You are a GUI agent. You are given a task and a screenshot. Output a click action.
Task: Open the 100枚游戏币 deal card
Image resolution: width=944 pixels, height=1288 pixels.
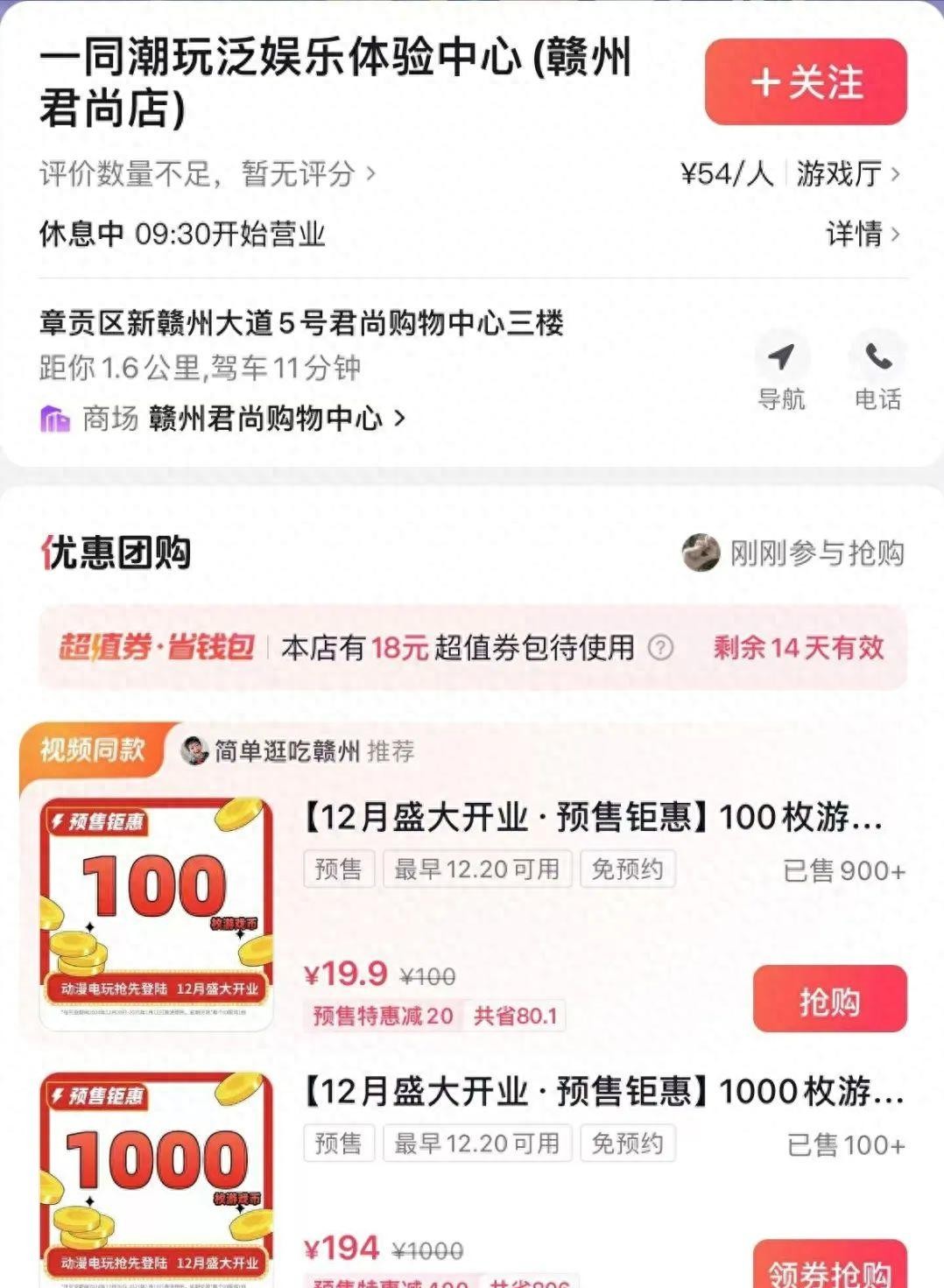592,818
